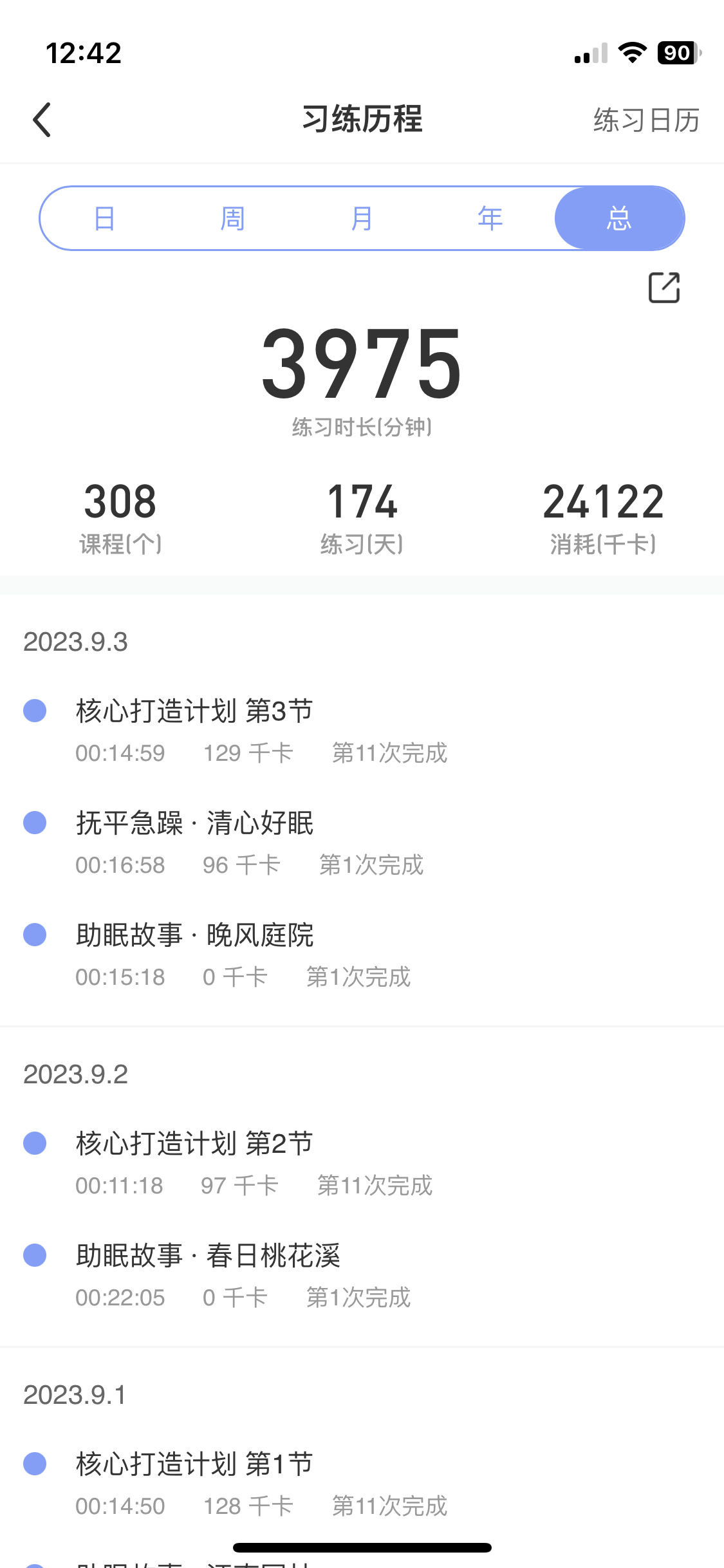Open 练习日历 practice calendar
724x1568 pixels.
(x=646, y=120)
